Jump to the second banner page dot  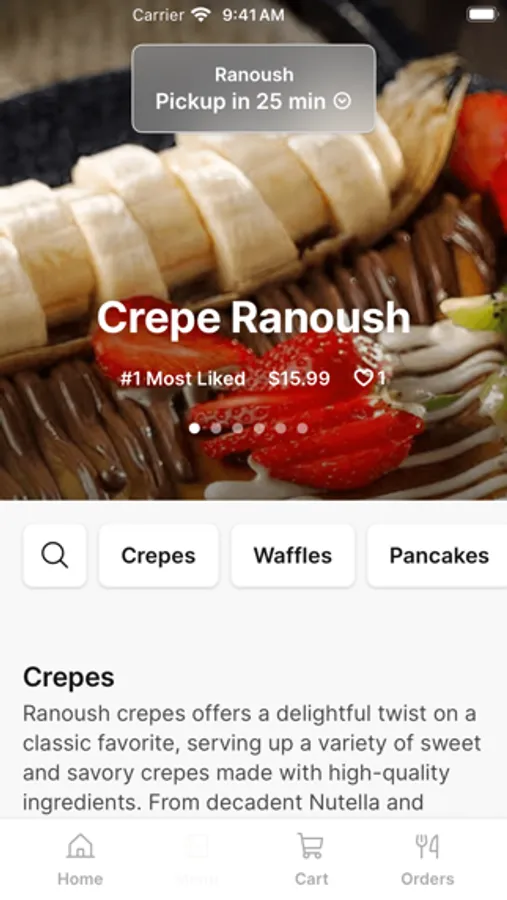point(216,428)
